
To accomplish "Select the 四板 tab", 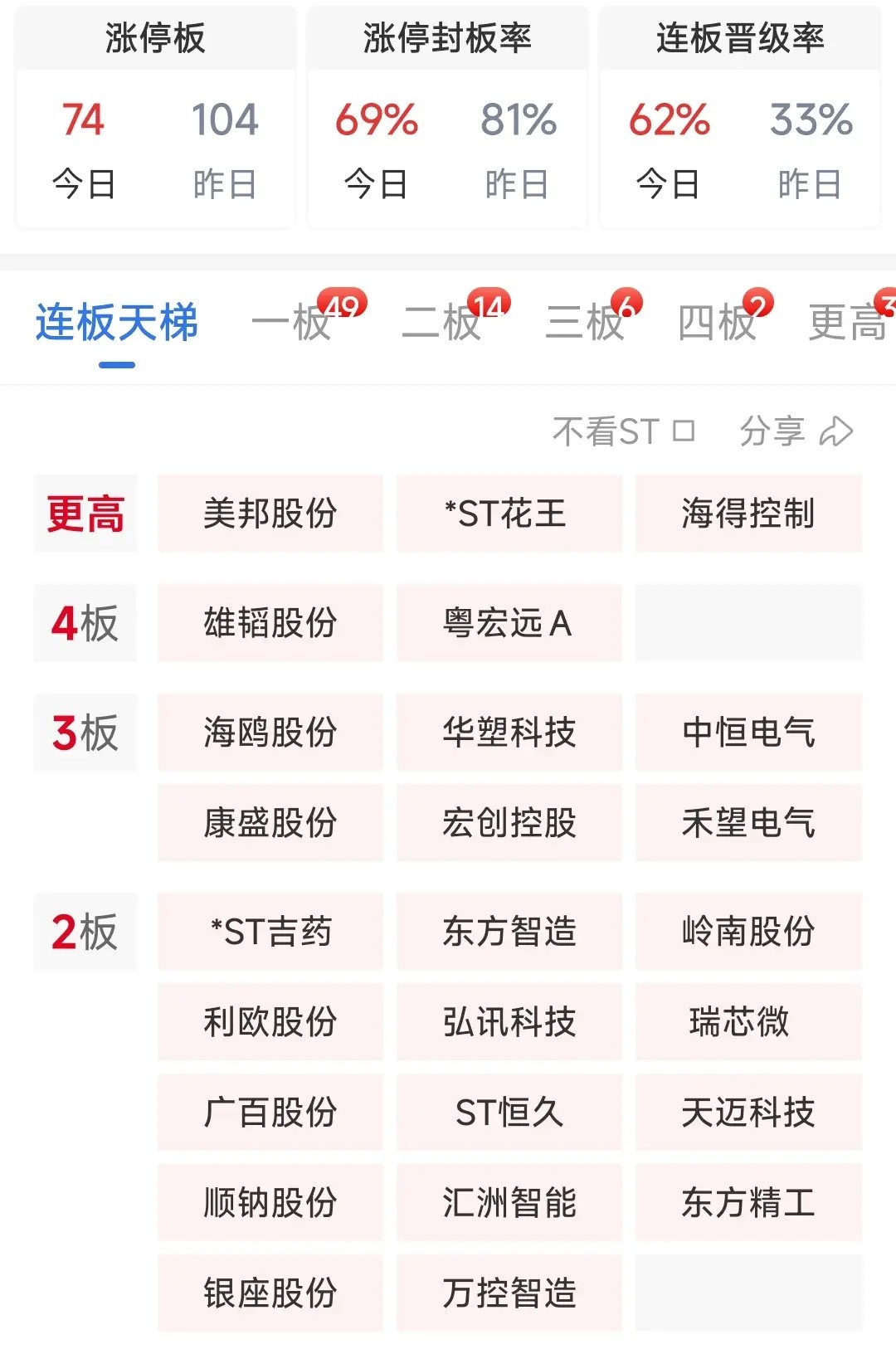I will tap(717, 323).
